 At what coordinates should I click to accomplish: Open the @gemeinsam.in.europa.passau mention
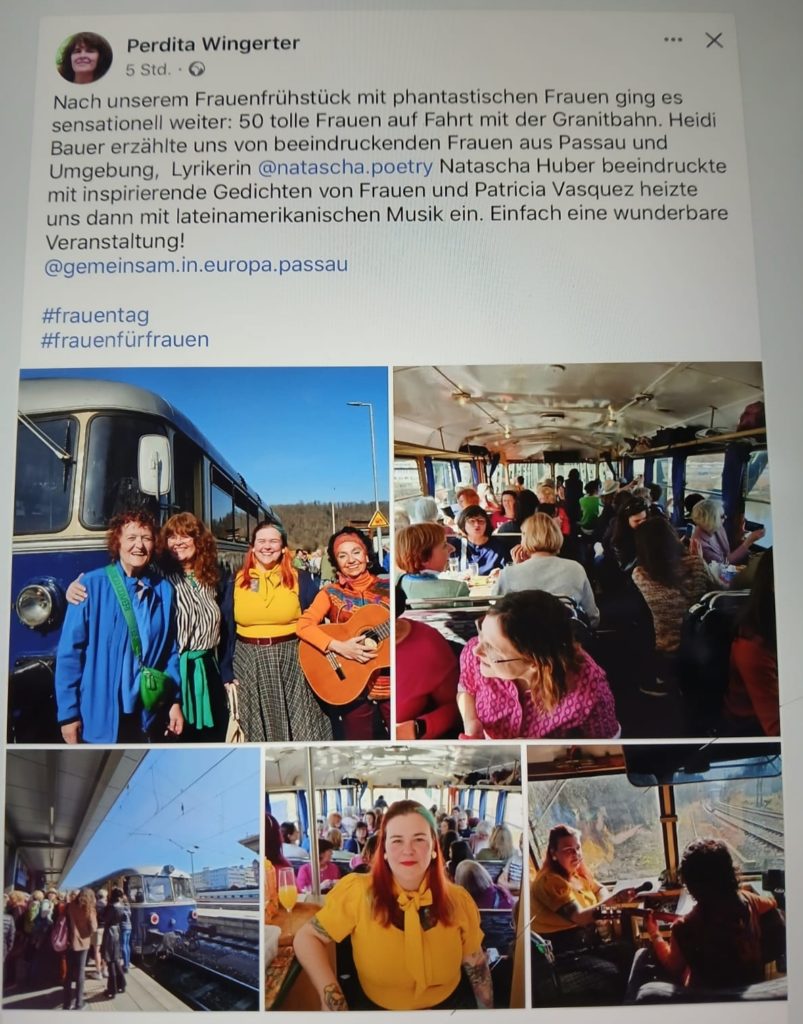pyautogui.click(x=196, y=265)
